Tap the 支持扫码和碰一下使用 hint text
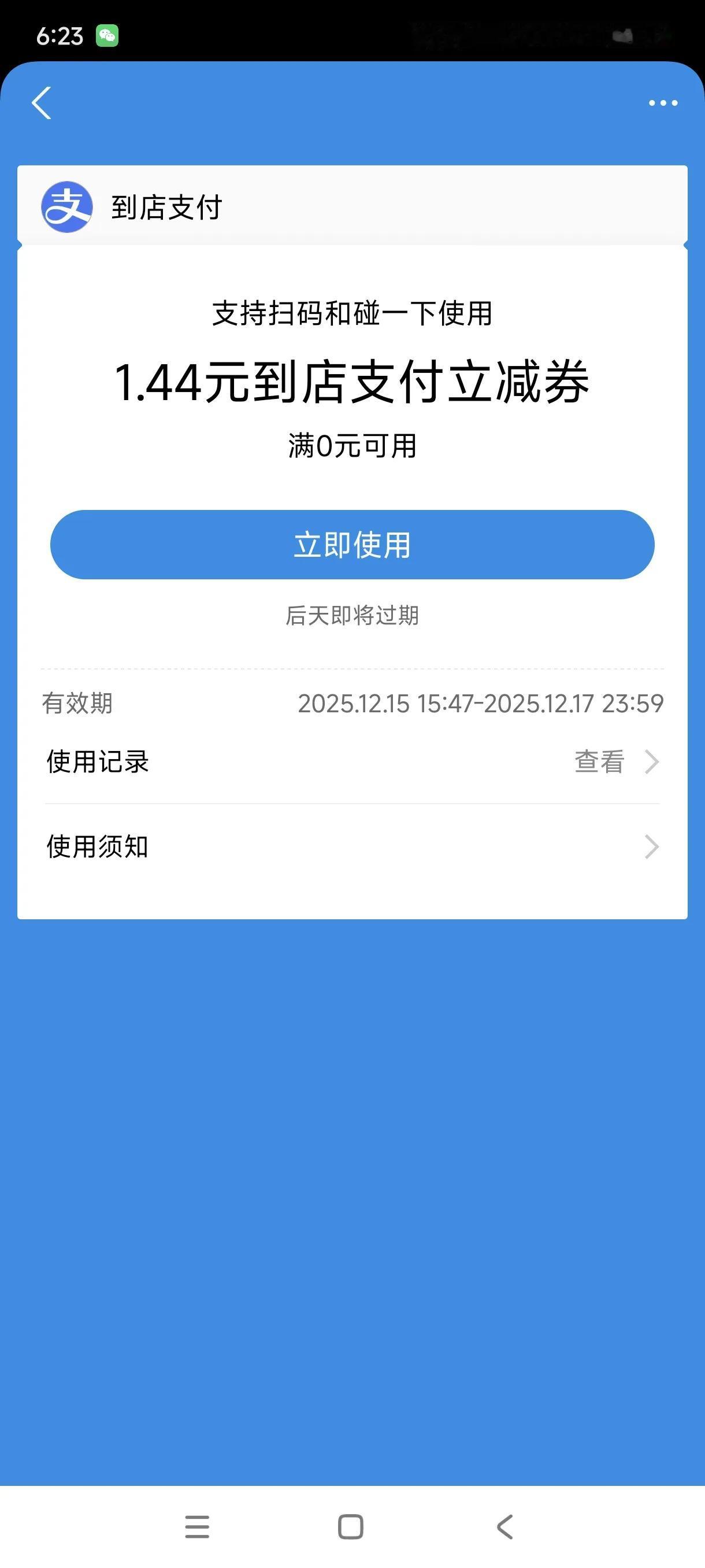 coord(352,313)
